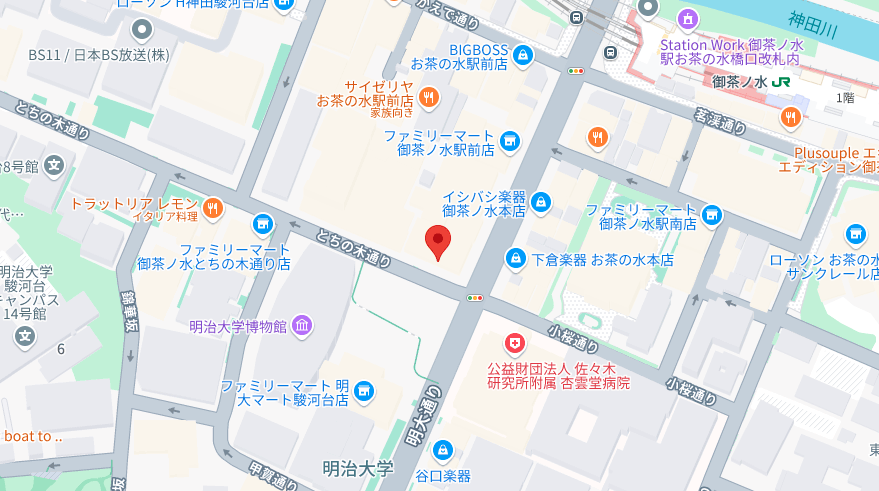Select the Ochanomizu JR station label
The height and width of the screenshot is (491, 879).
tap(754, 82)
